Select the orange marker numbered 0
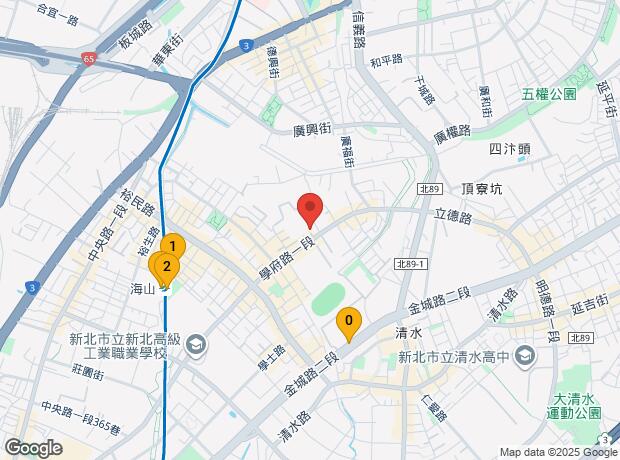The height and width of the screenshot is (460, 620). (348, 322)
